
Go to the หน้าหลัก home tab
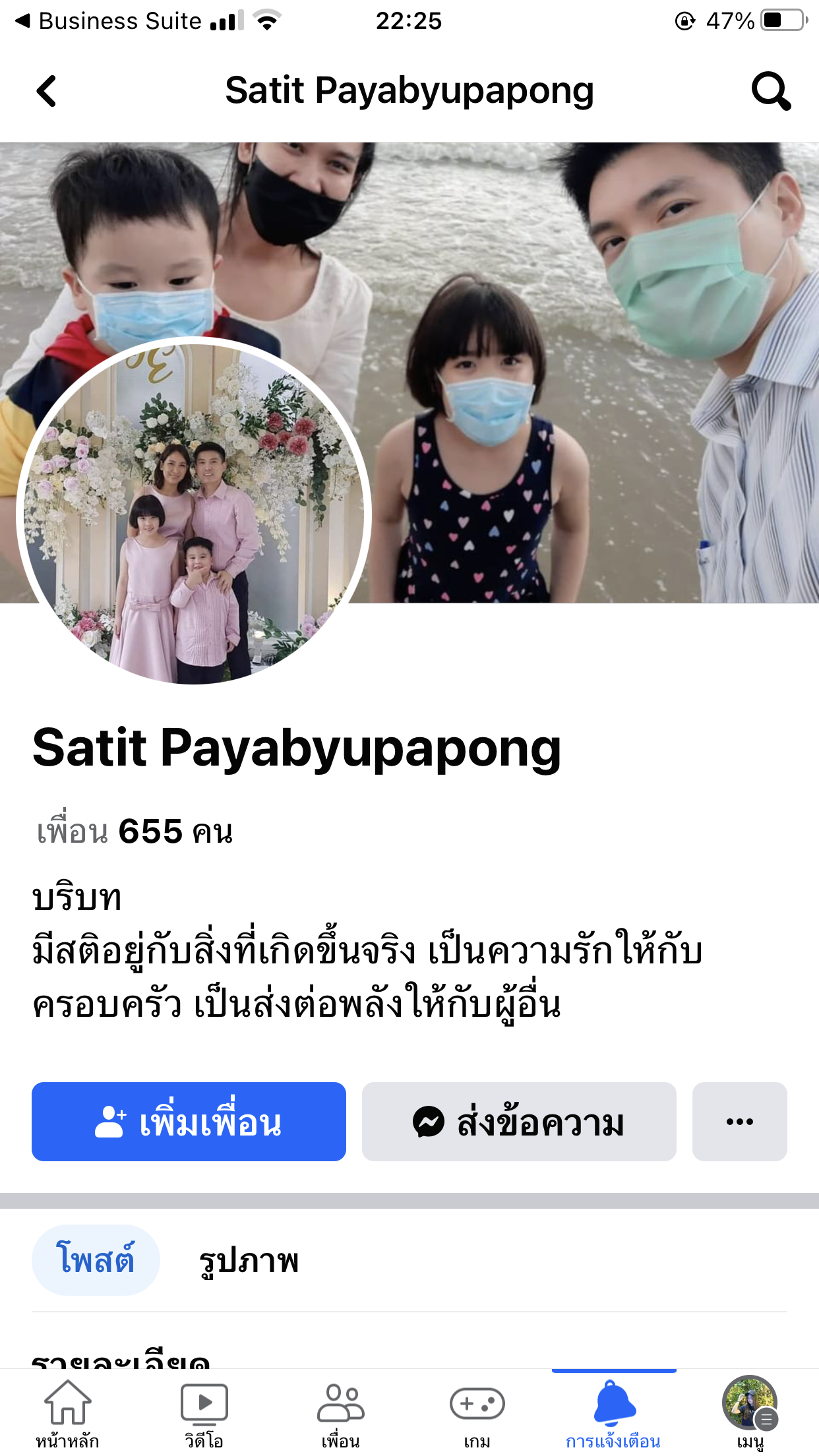click(68, 1412)
